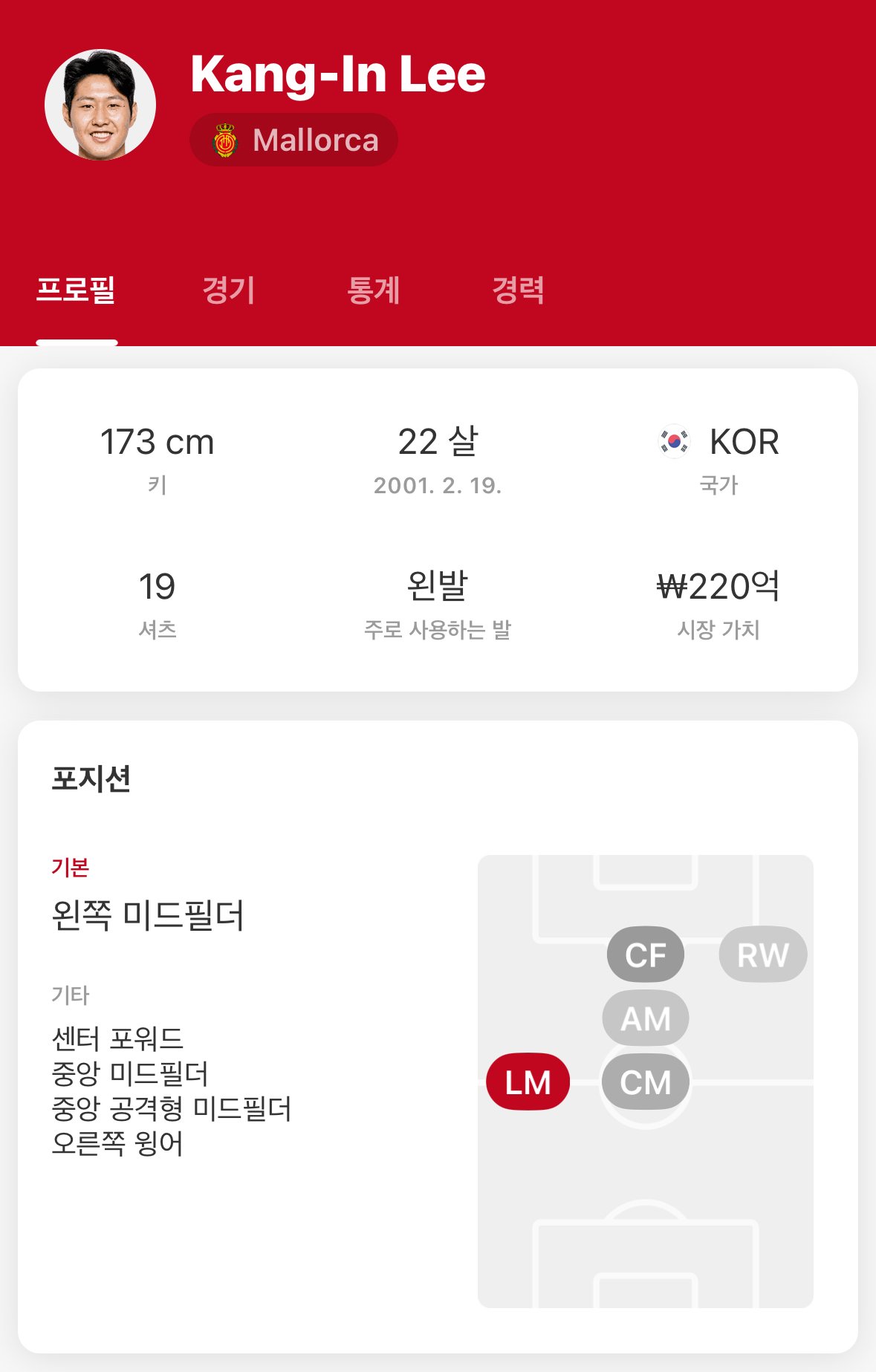876x1372 pixels.
Task: Tap Kang-In Lee's profile photo
Action: 100,105
